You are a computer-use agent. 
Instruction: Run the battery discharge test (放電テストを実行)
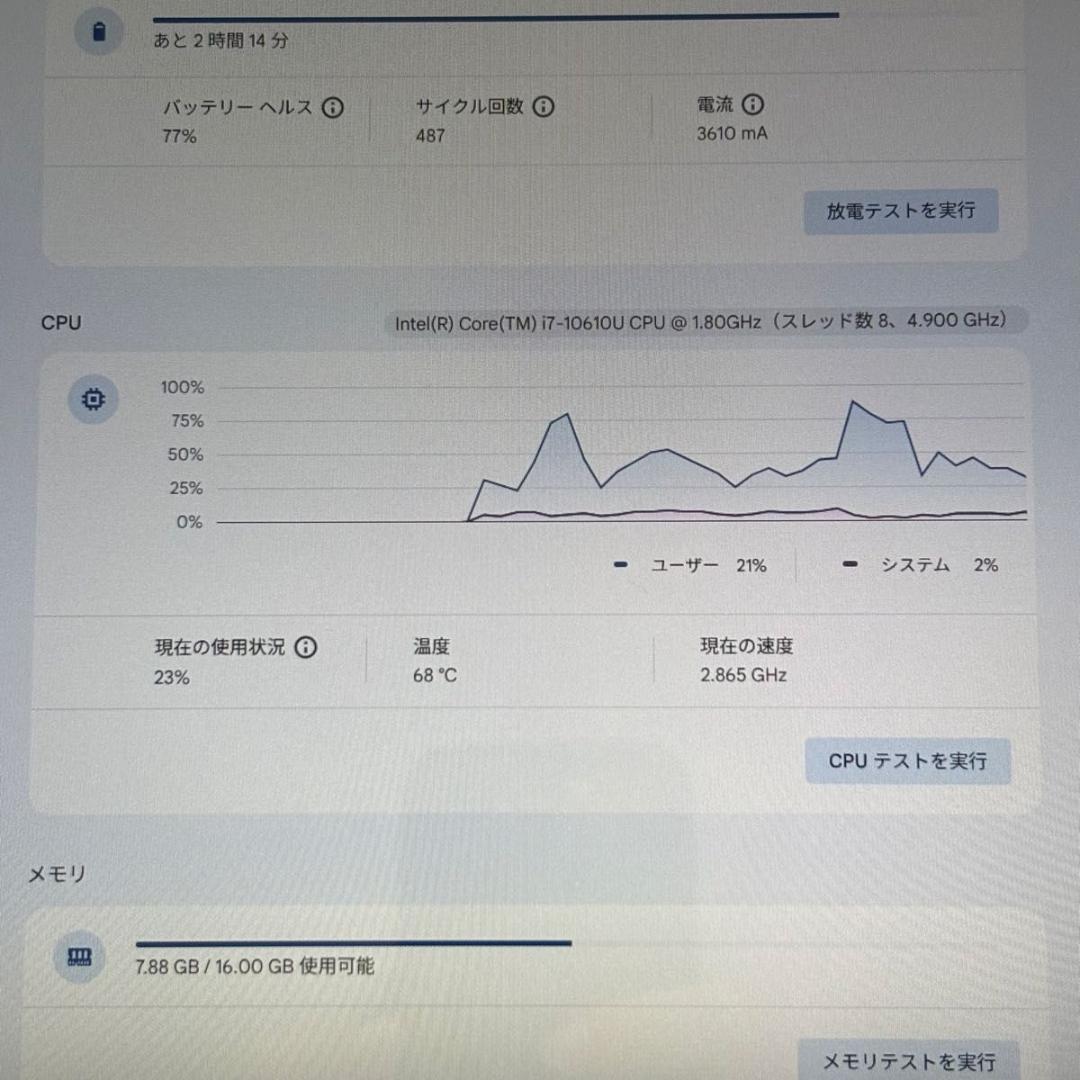pos(900,211)
